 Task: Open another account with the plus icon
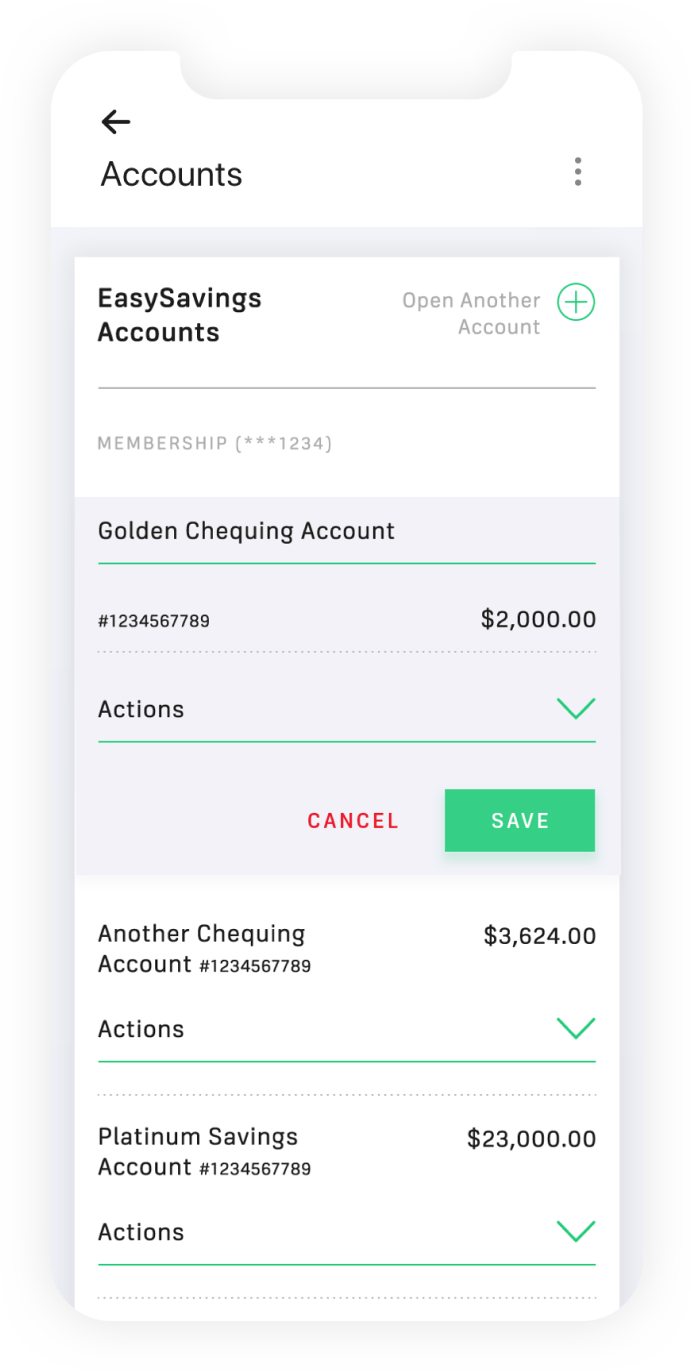click(576, 302)
